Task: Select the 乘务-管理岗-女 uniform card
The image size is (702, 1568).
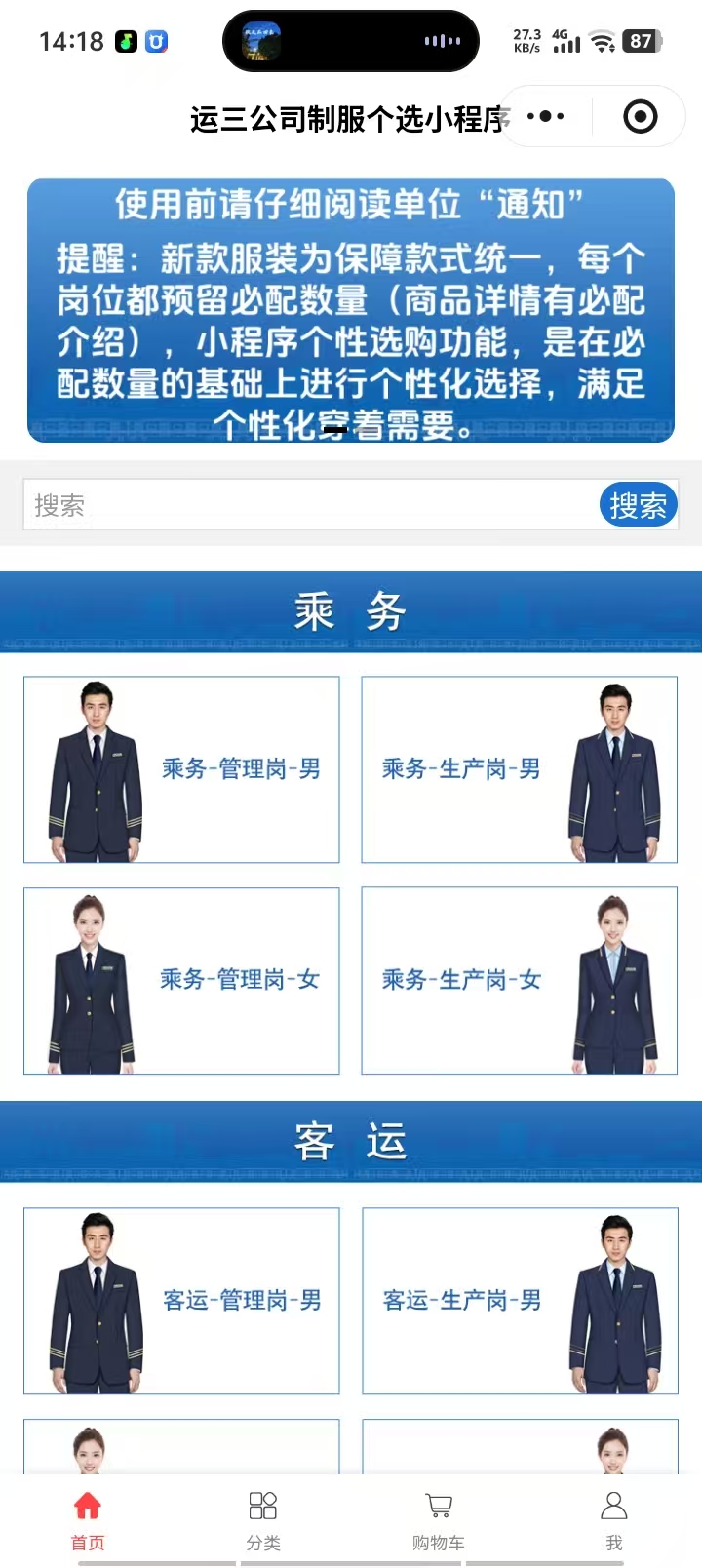Action: pos(181,980)
